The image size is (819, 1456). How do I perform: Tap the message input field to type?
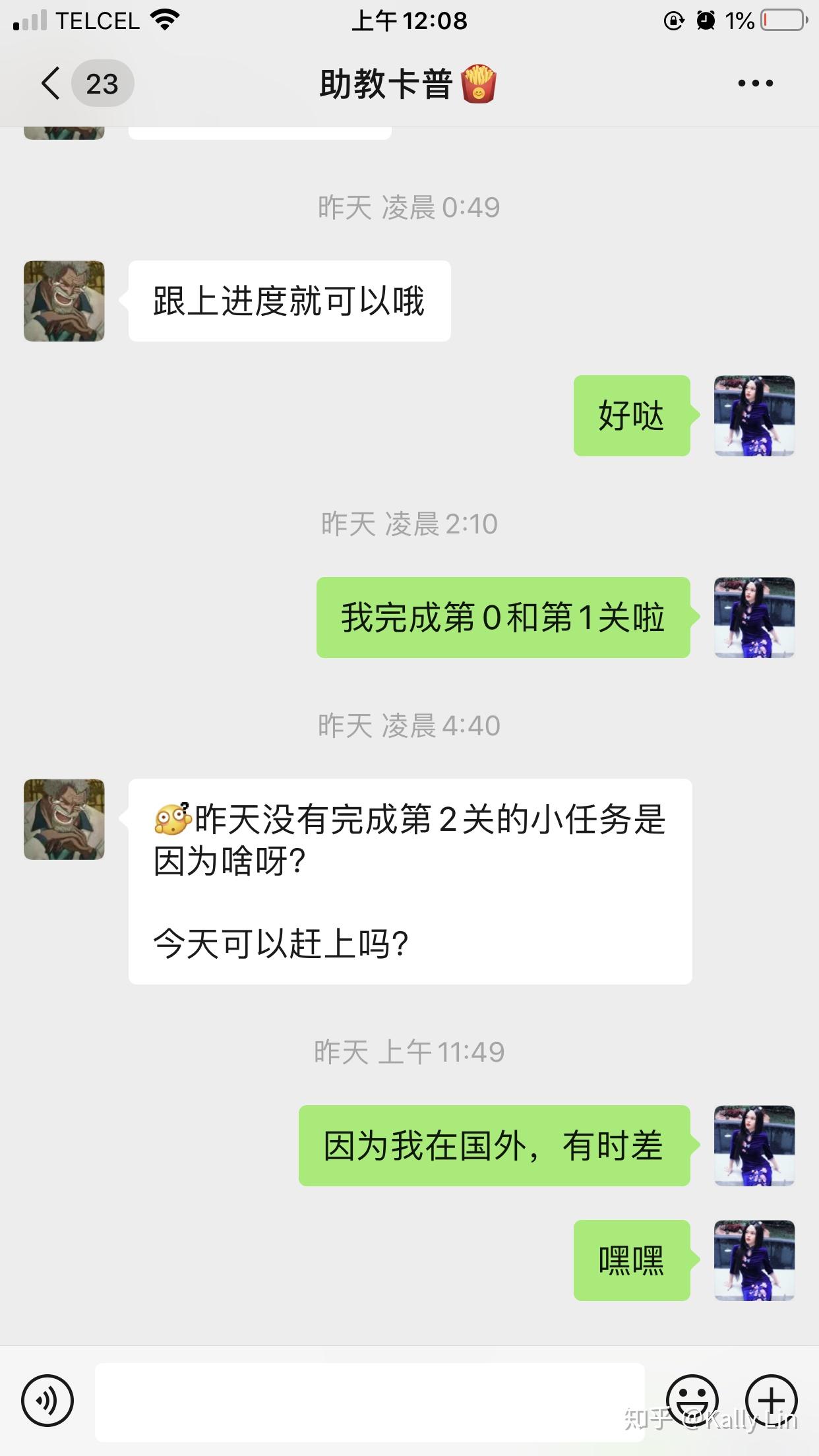[369, 1401]
